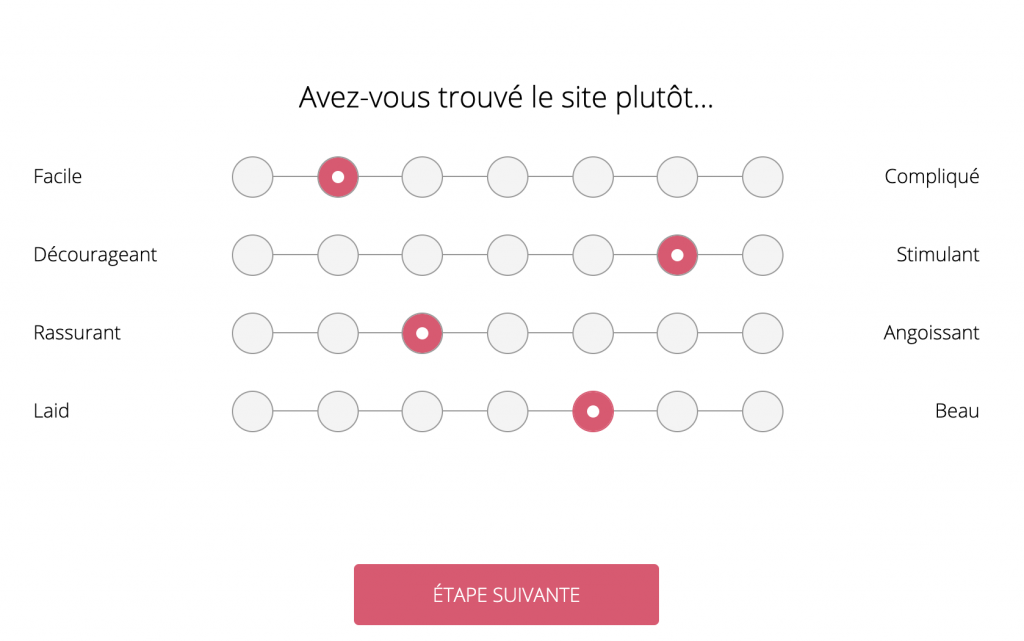
Task: Choose the circle nearest Laid
Action: 252,411
